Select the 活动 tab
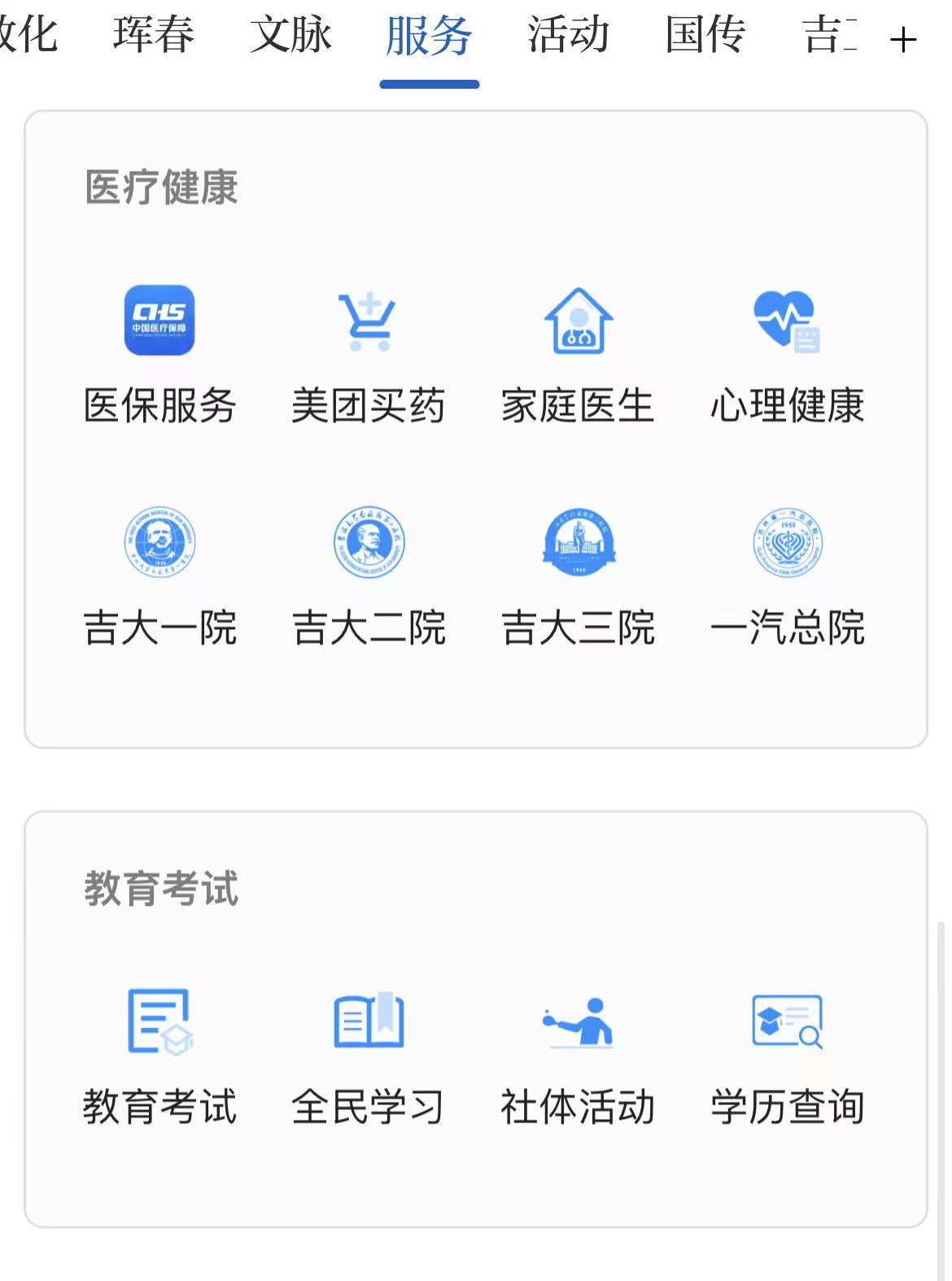Viewport: 952px width, 1281px height. coord(568,35)
